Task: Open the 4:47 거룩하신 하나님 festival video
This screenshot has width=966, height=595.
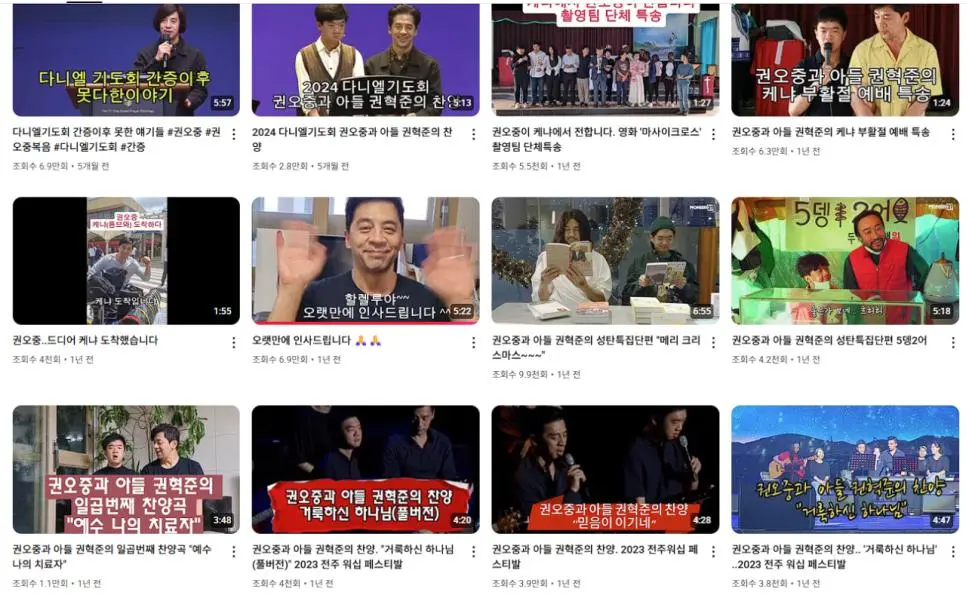Action: point(845,469)
